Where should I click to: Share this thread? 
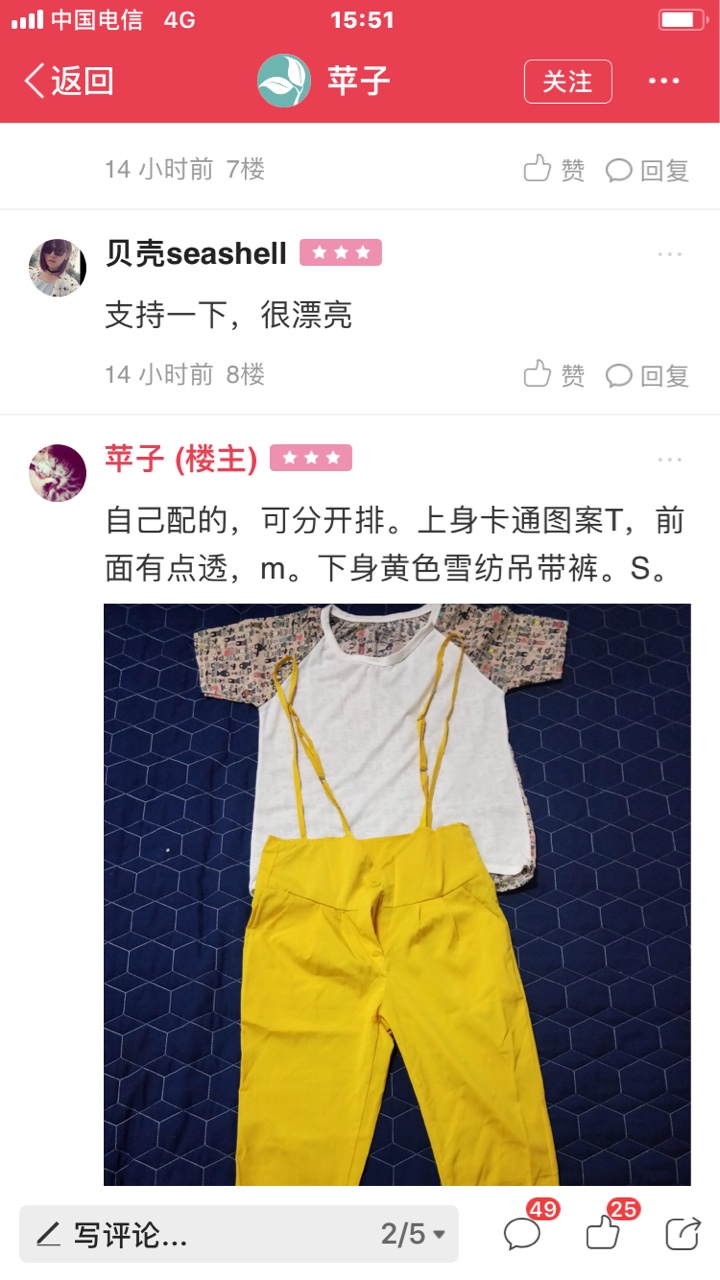(683, 1233)
